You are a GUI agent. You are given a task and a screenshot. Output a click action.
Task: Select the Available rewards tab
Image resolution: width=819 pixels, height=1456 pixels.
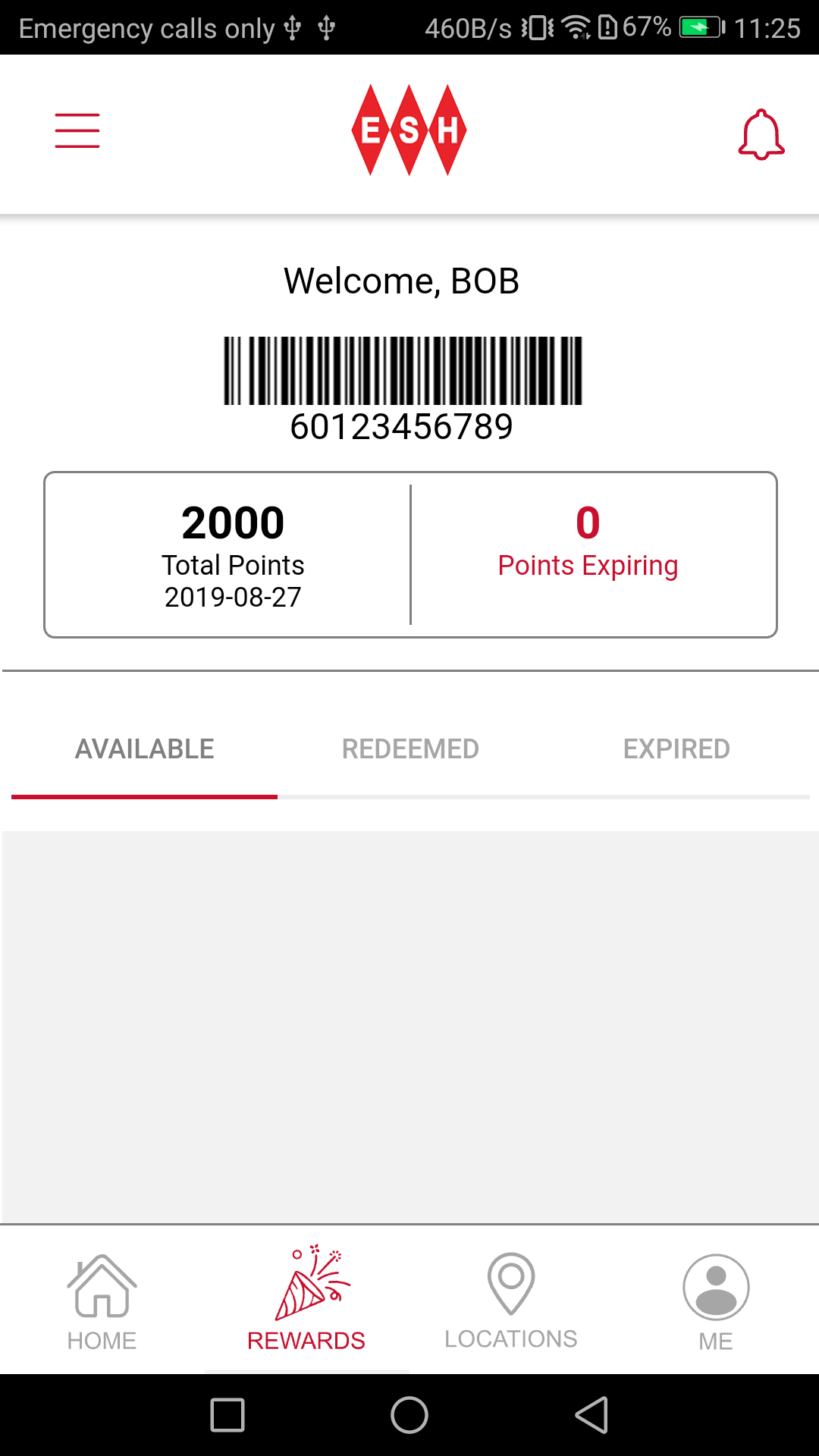tap(144, 749)
